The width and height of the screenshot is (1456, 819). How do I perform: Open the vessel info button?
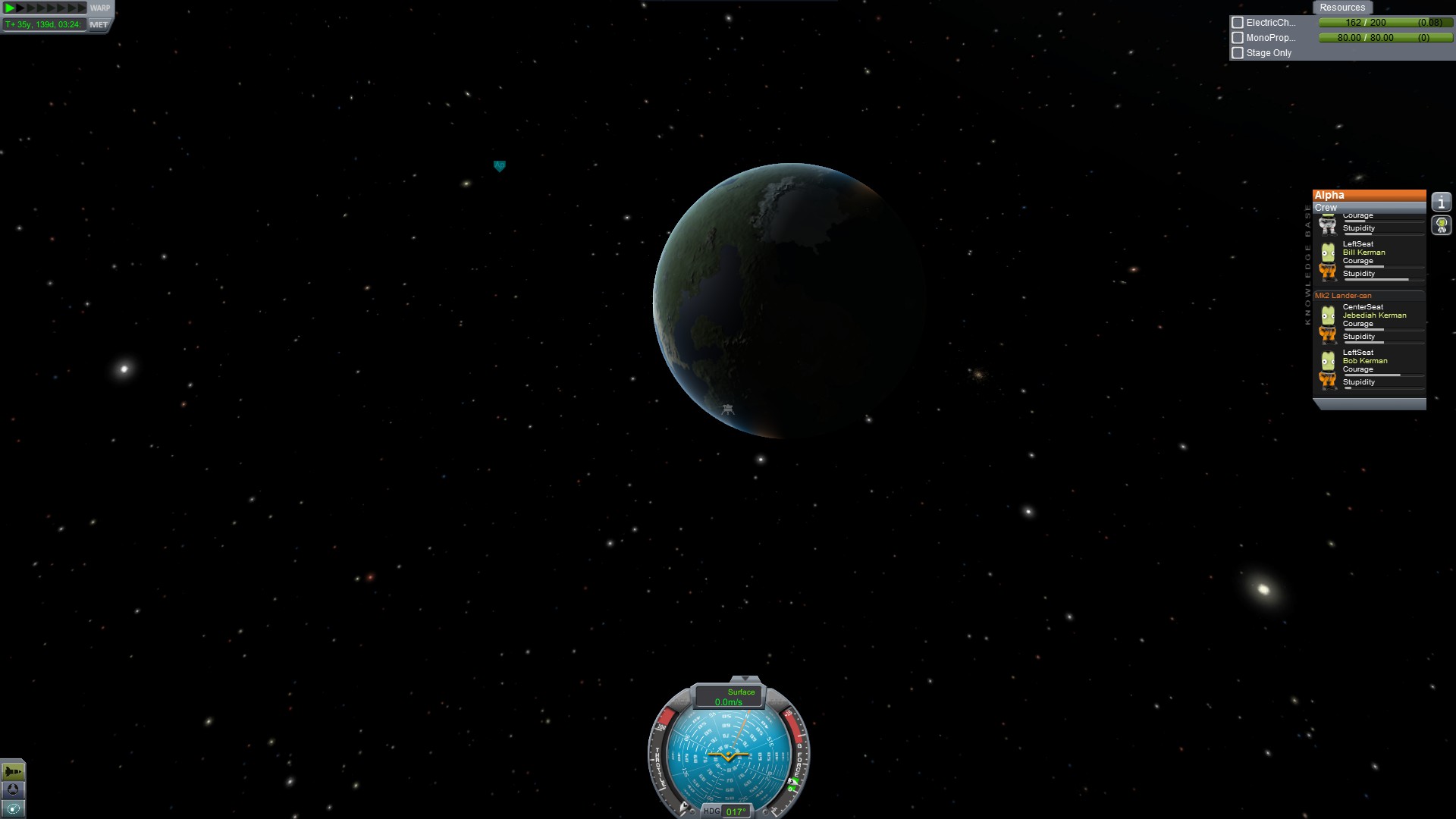1441,202
